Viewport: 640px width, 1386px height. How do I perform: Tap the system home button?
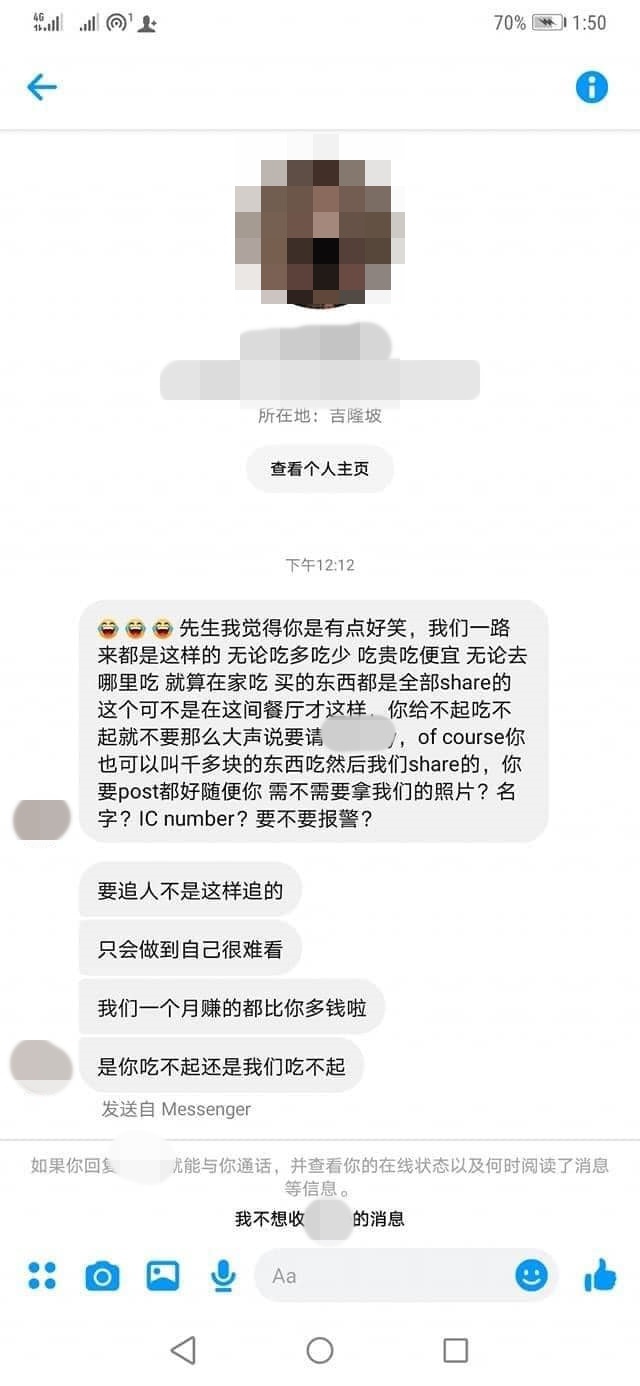[x=319, y=1350]
